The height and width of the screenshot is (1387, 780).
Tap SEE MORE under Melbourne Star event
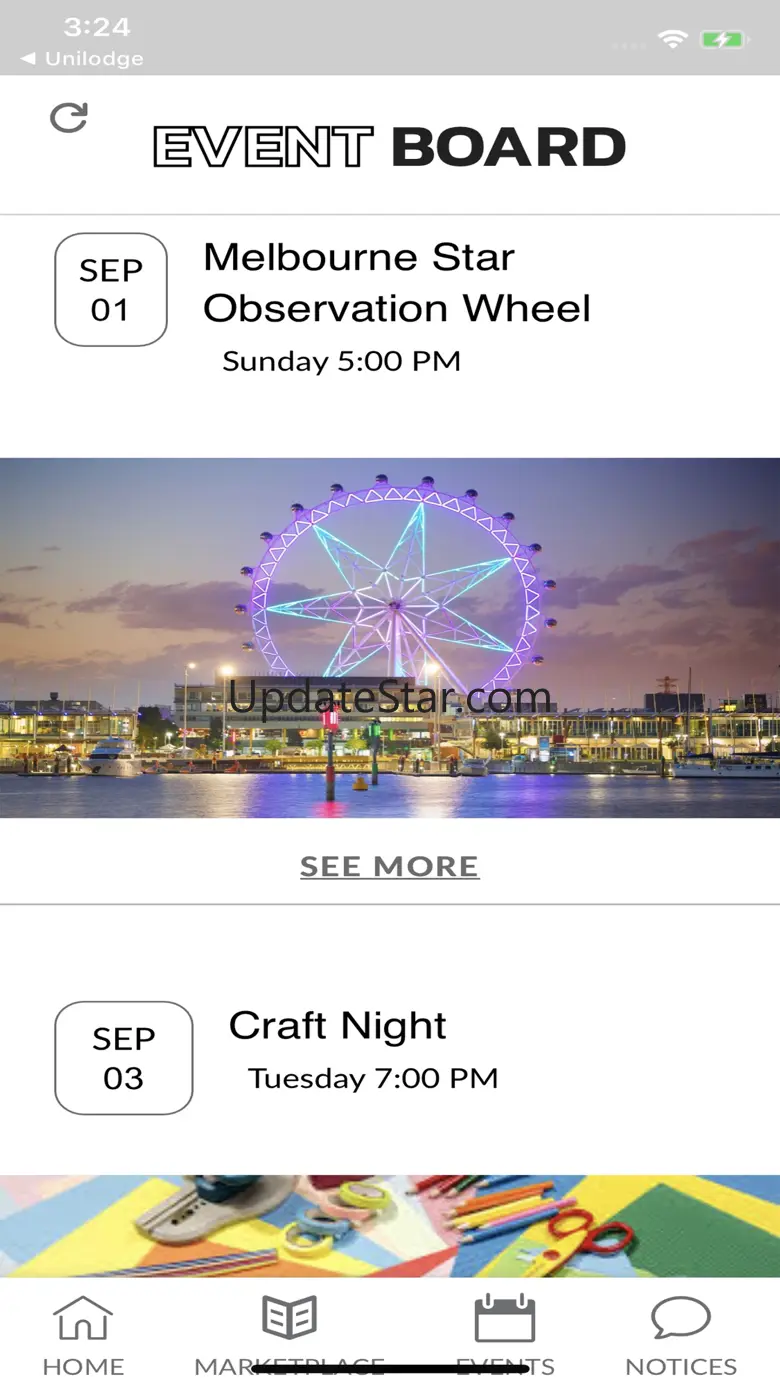coord(390,866)
